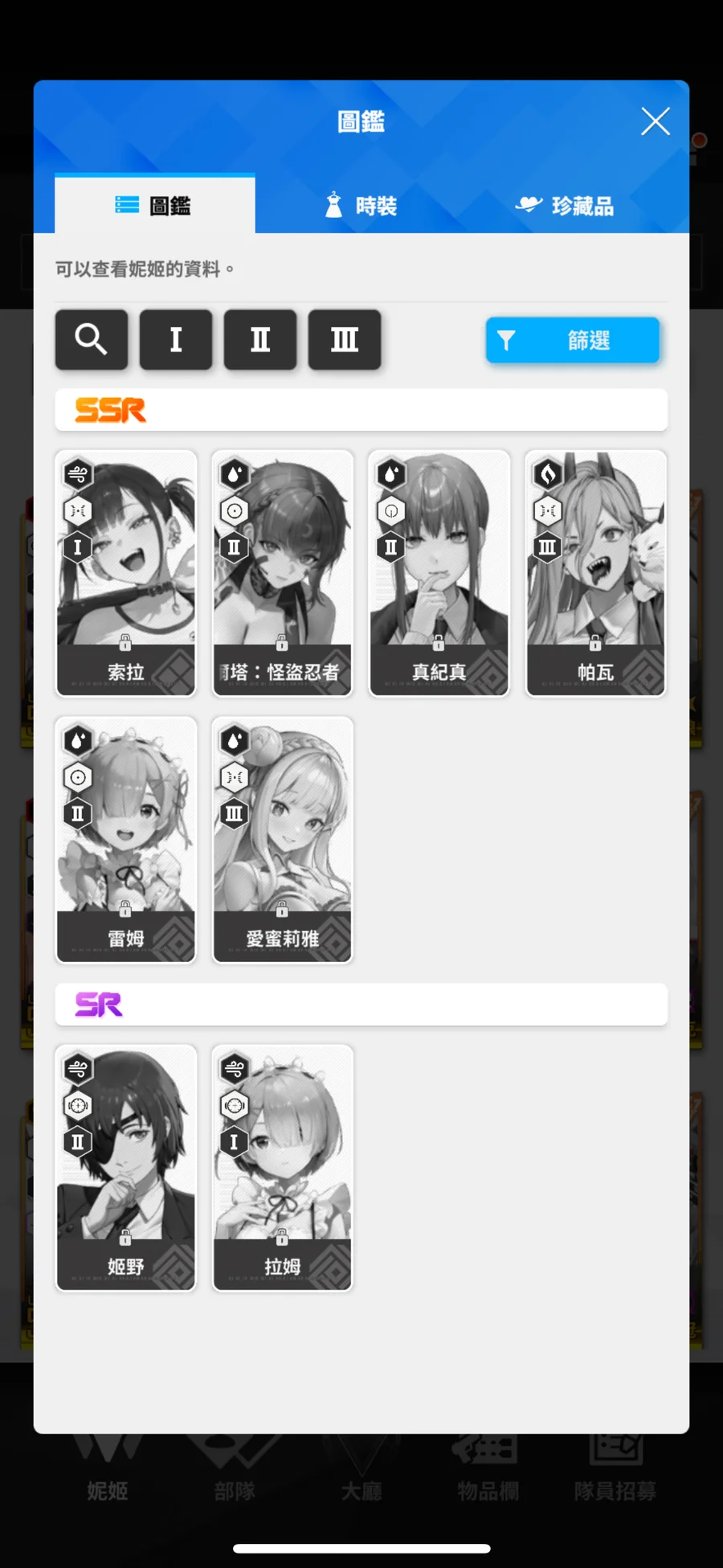Viewport: 723px width, 1568px height.
Task: Filter by burst type I
Action: coord(176,340)
